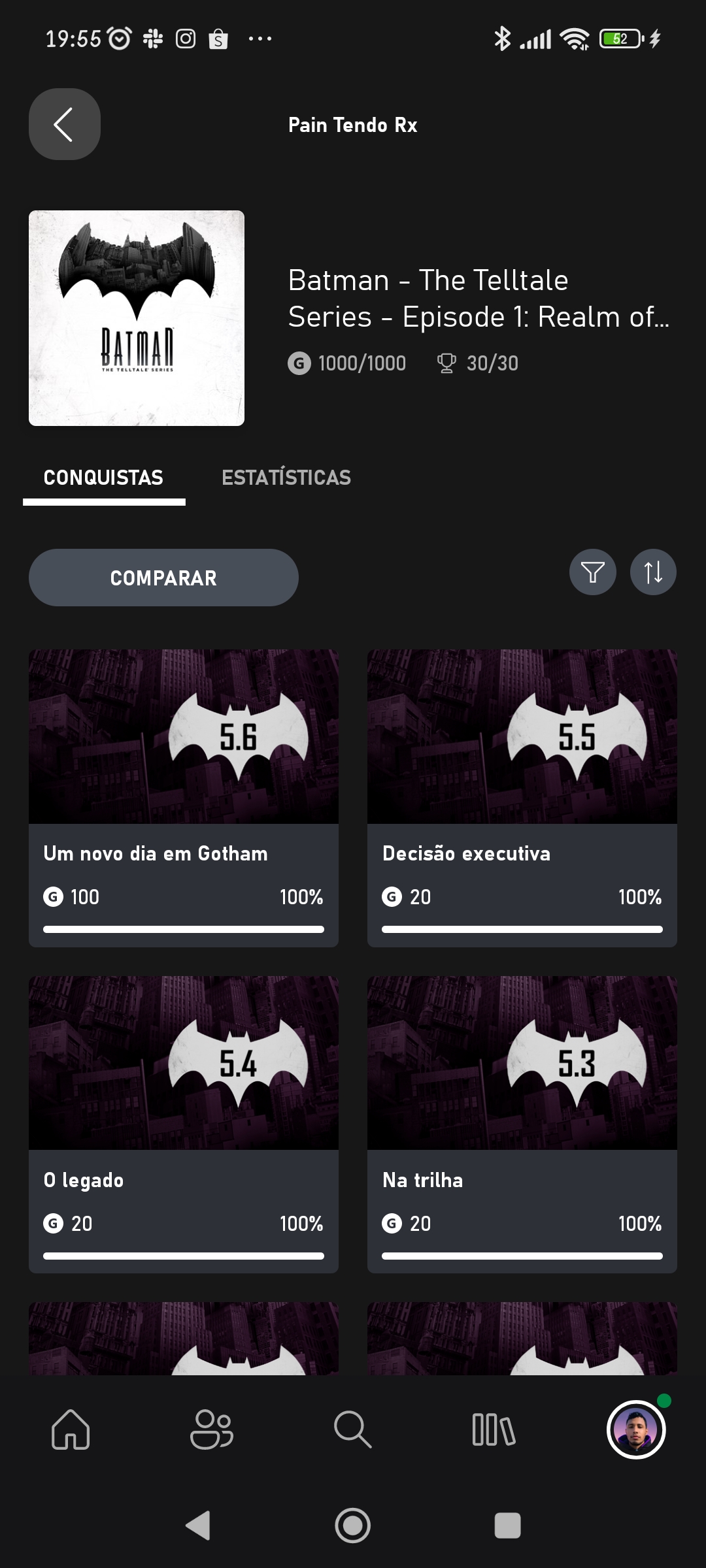Viewport: 706px width, 1568px height.
Task: Show details for Na trilha achievement
Action: pyautogui.click(x=522, y=1124)
